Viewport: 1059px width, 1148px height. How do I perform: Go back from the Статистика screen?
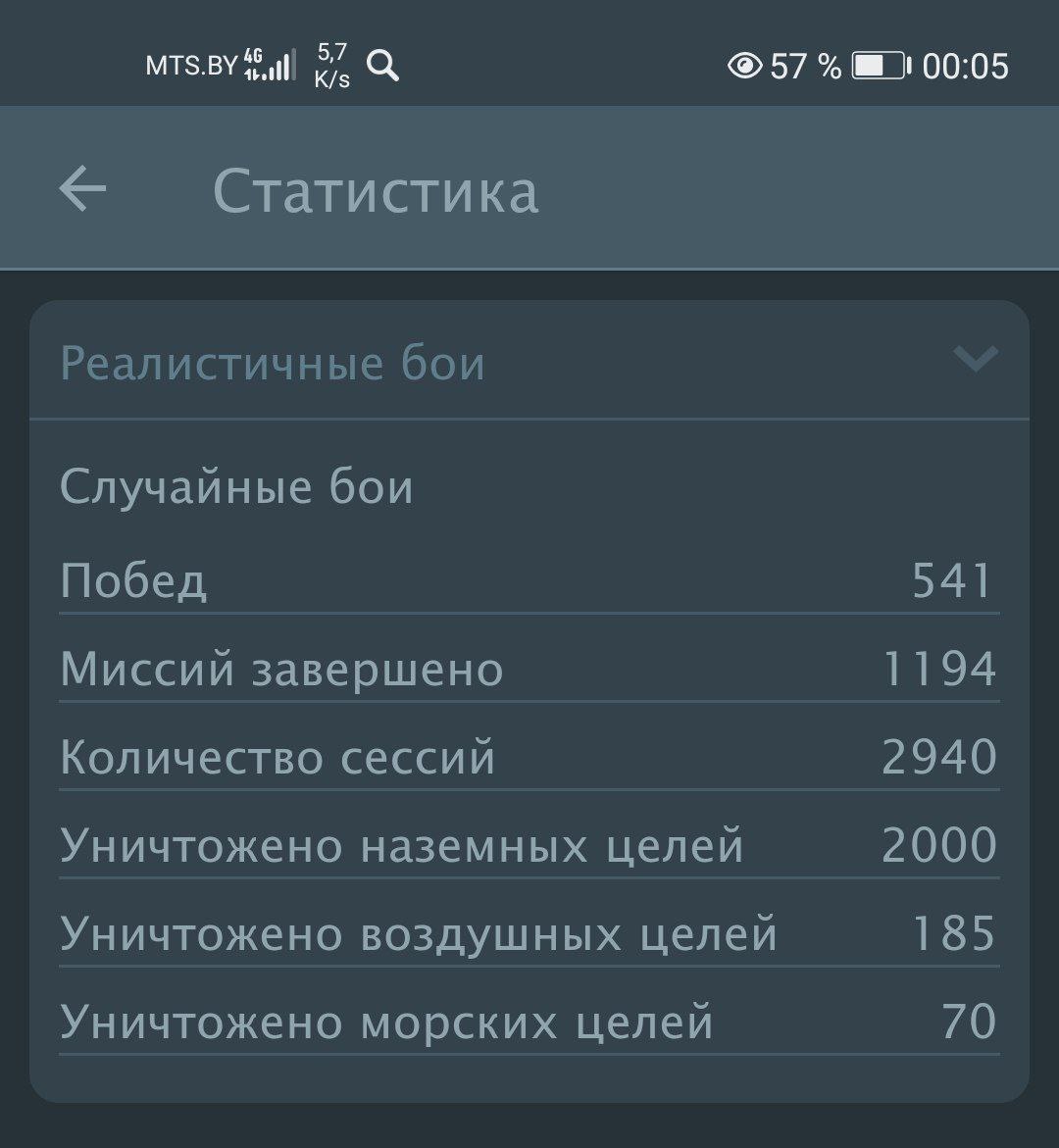click(82, 189)
